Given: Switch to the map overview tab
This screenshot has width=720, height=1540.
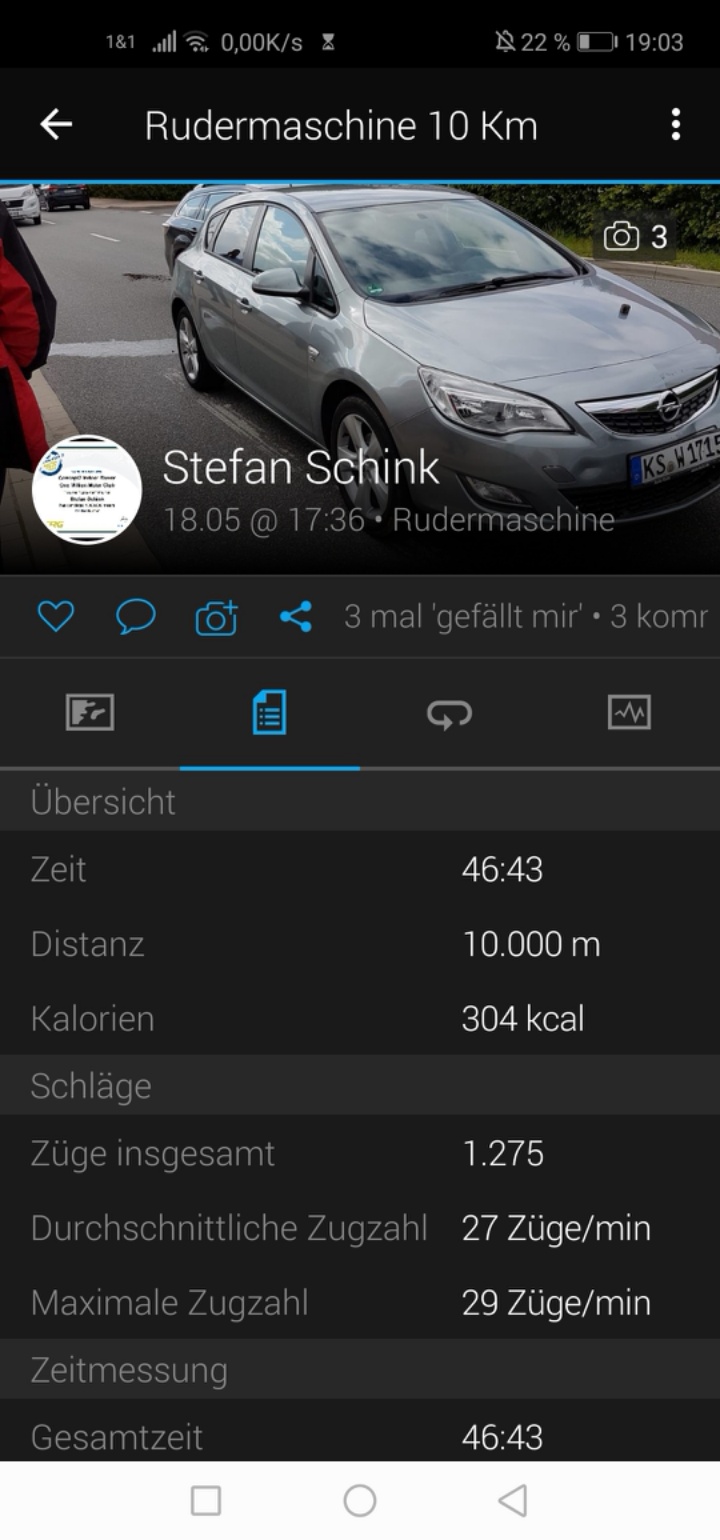Looking at the screenshot, I should tap(90, 713).
